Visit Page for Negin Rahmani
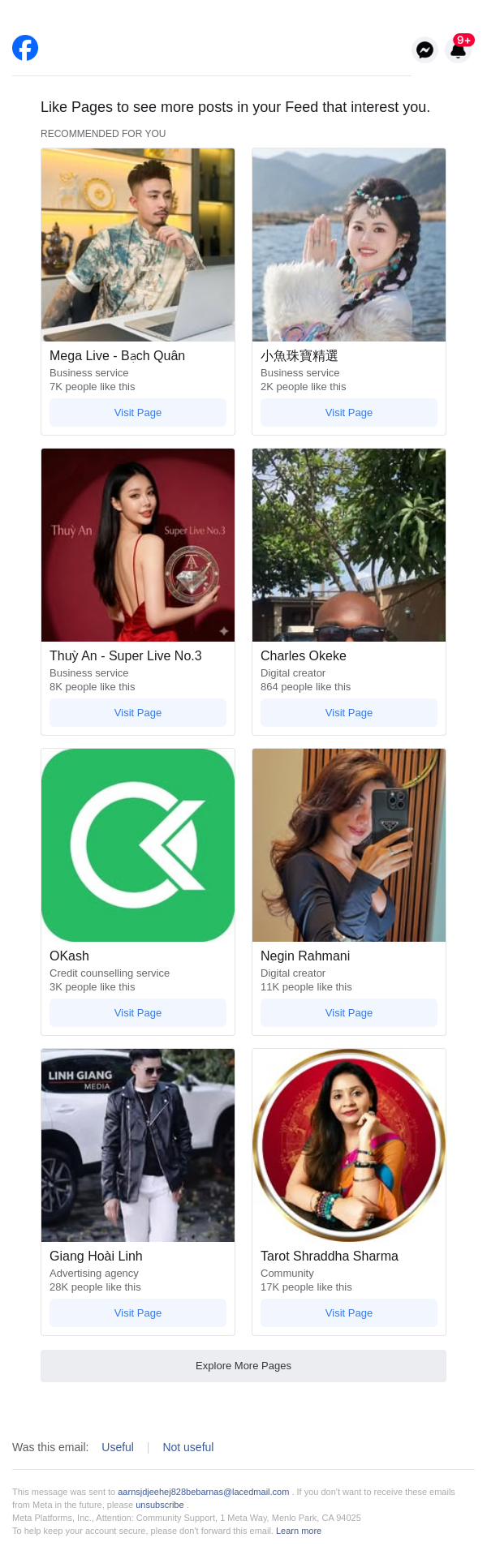Screen dimensions: 487x1568 pos(349,1012)
